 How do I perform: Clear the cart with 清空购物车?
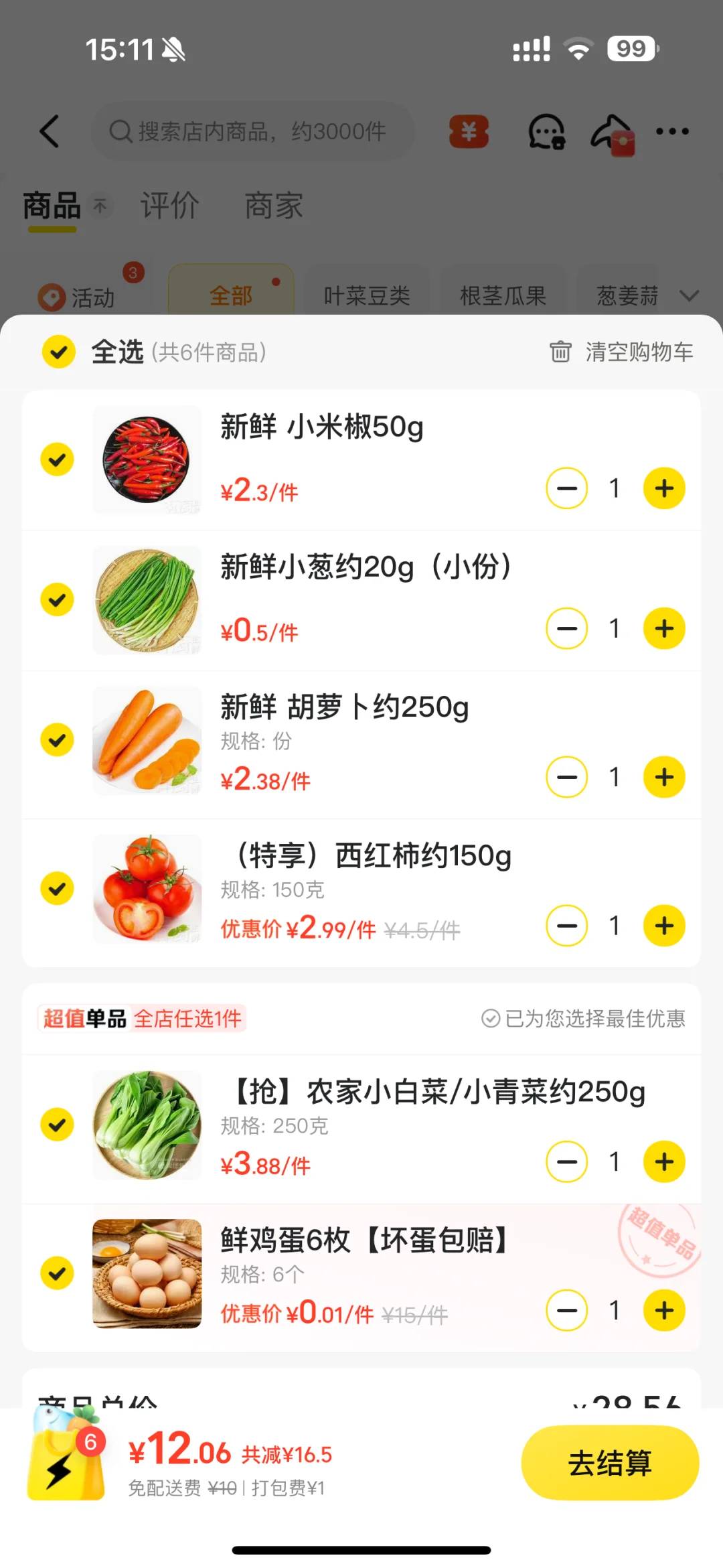[x=621, y=352]
